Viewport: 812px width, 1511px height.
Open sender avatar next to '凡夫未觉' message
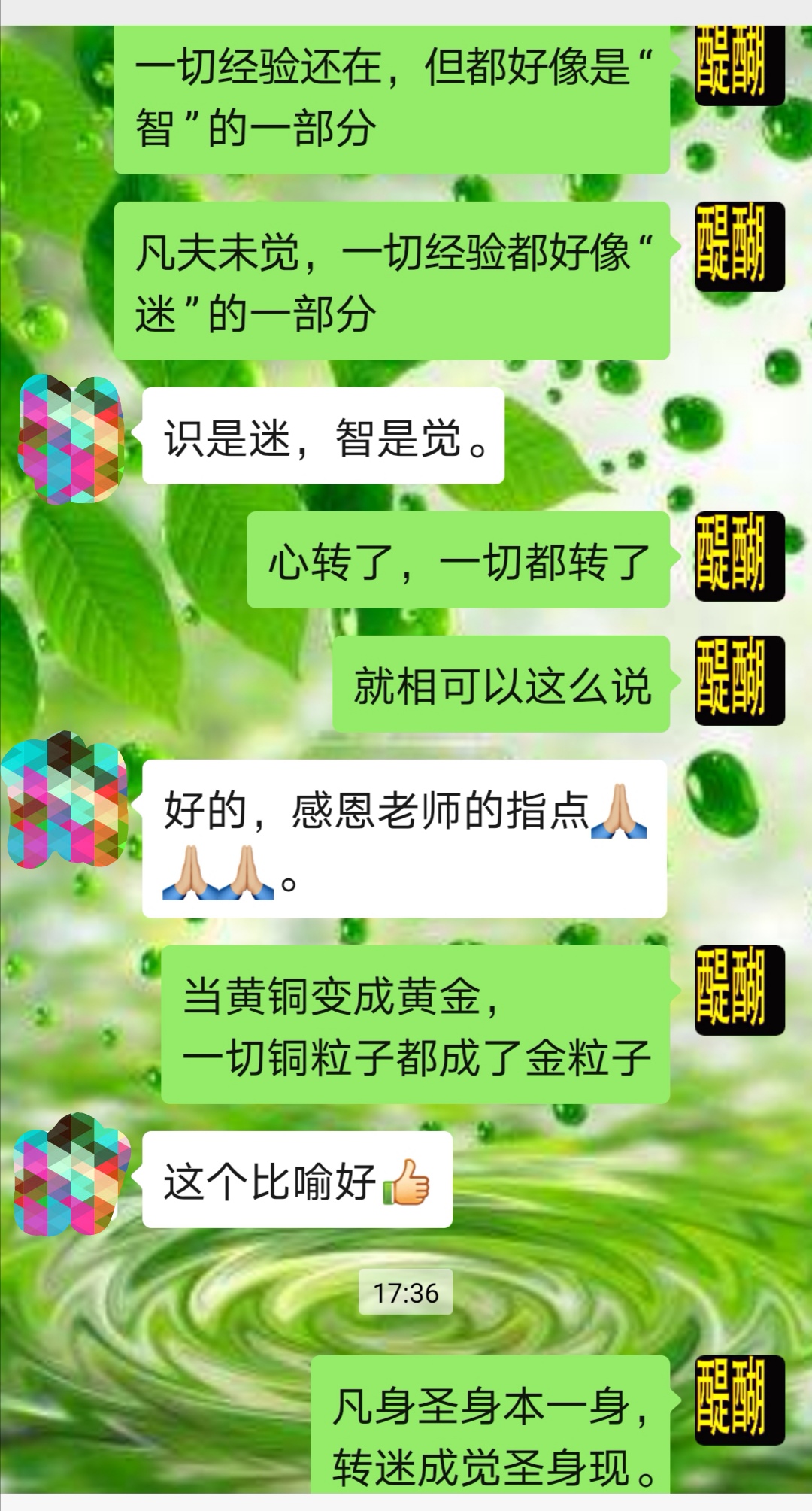[x=739, y=247]
